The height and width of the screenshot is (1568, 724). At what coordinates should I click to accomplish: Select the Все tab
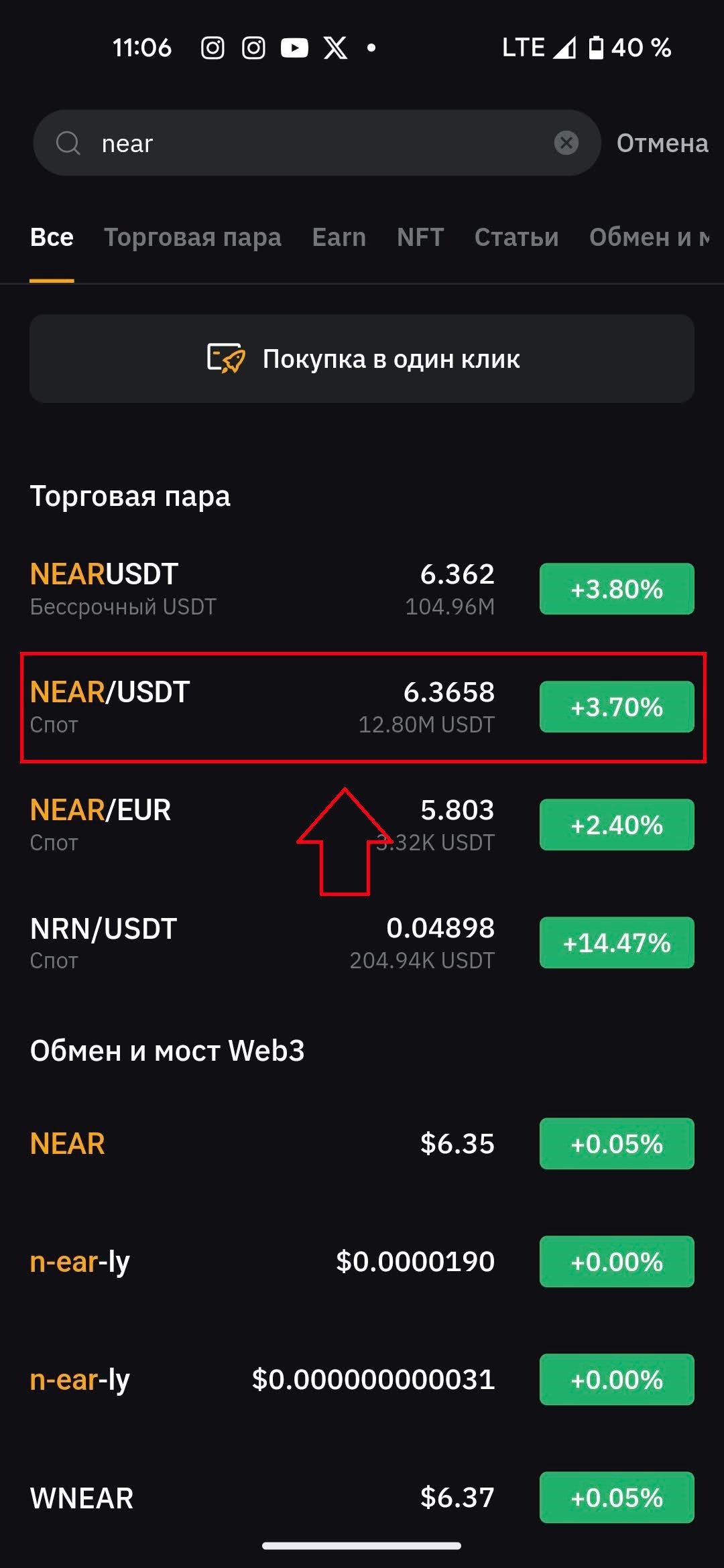click(x=52, y=237)
